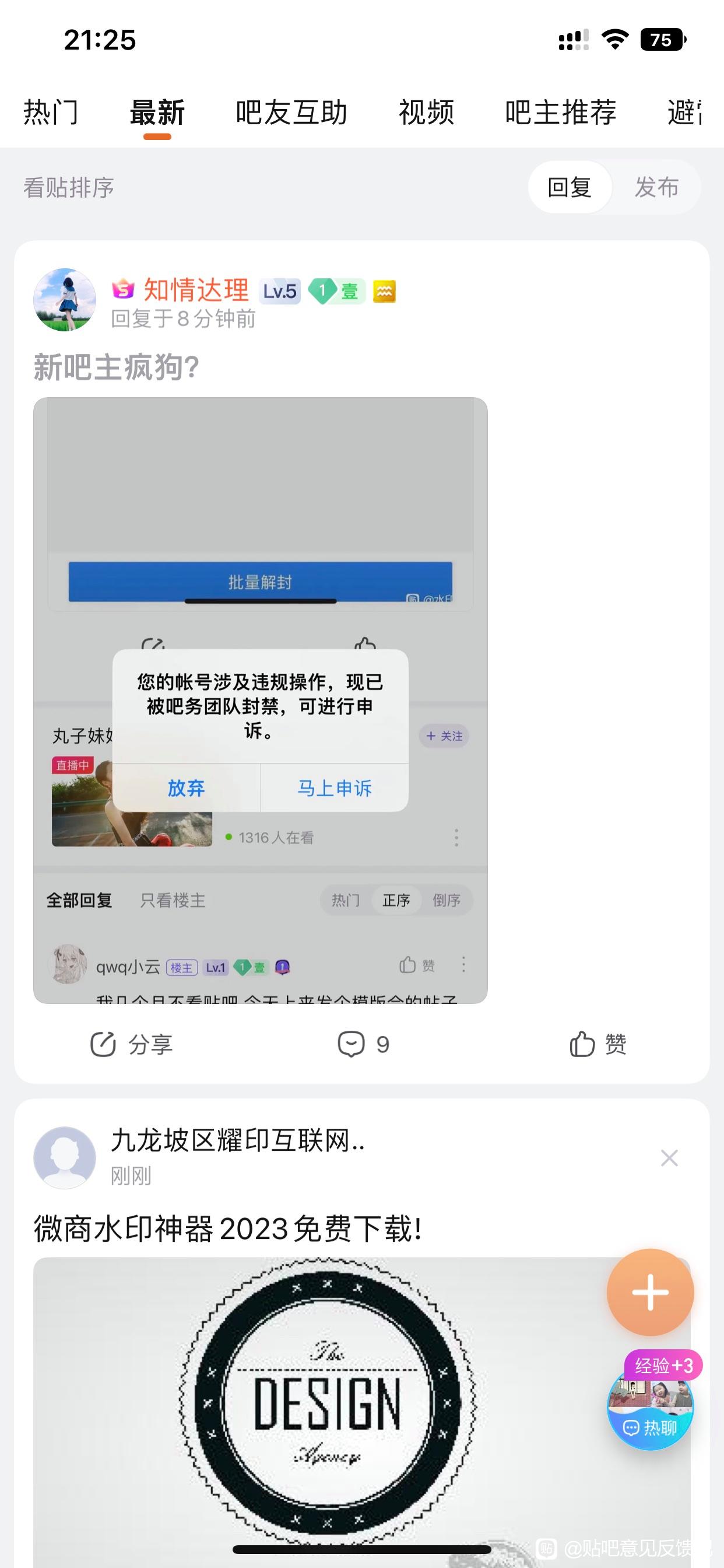Dismiss the 九龙坡区耀印互联网 ad post
The height and width of the screenshot is (1568, 724).
click(x=669, y=1158)
